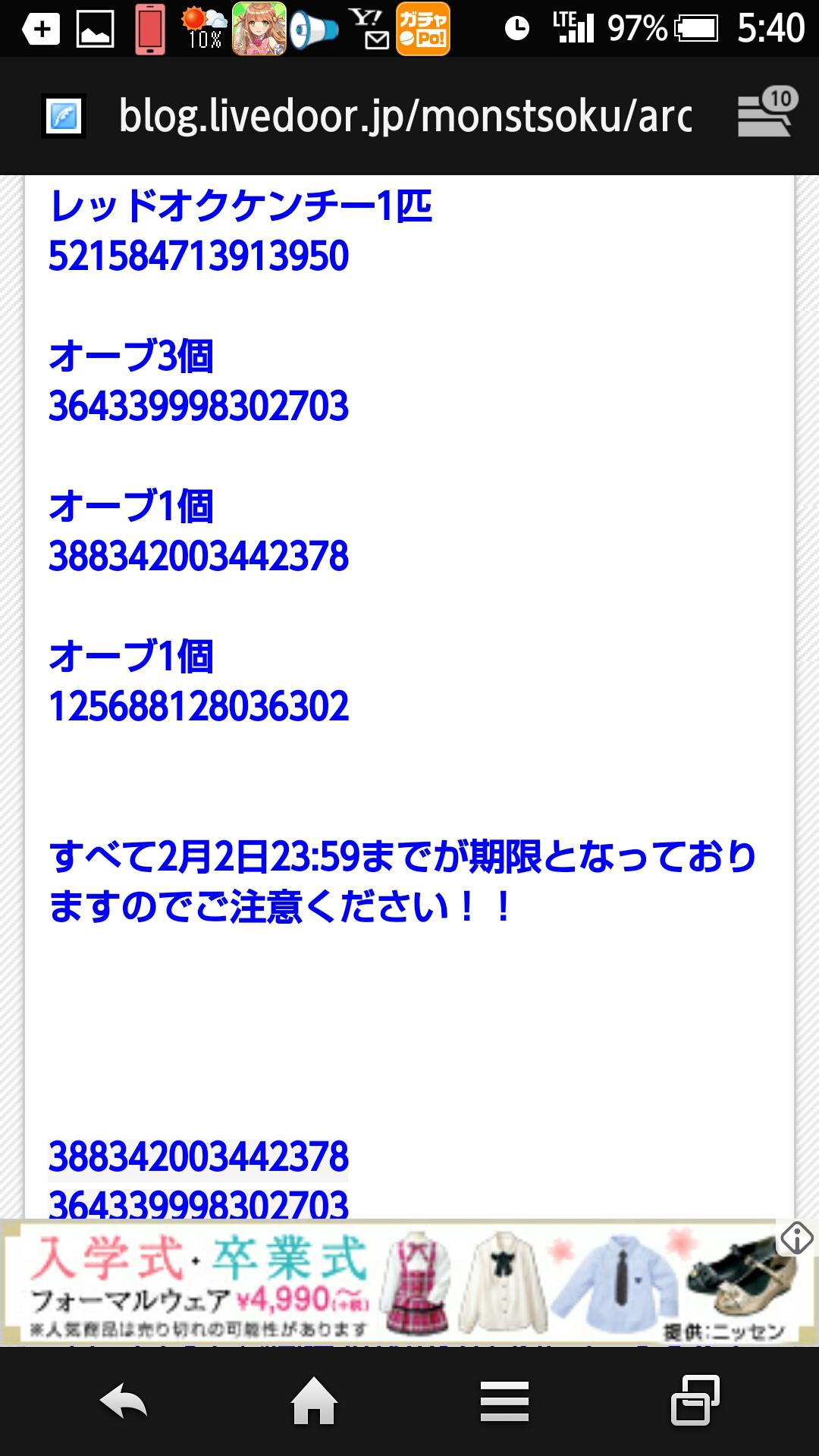Viewport: 819px width, 1456px height.
Task: Tap the blog.livedoor.jp address bar
Action: [405, 116]
